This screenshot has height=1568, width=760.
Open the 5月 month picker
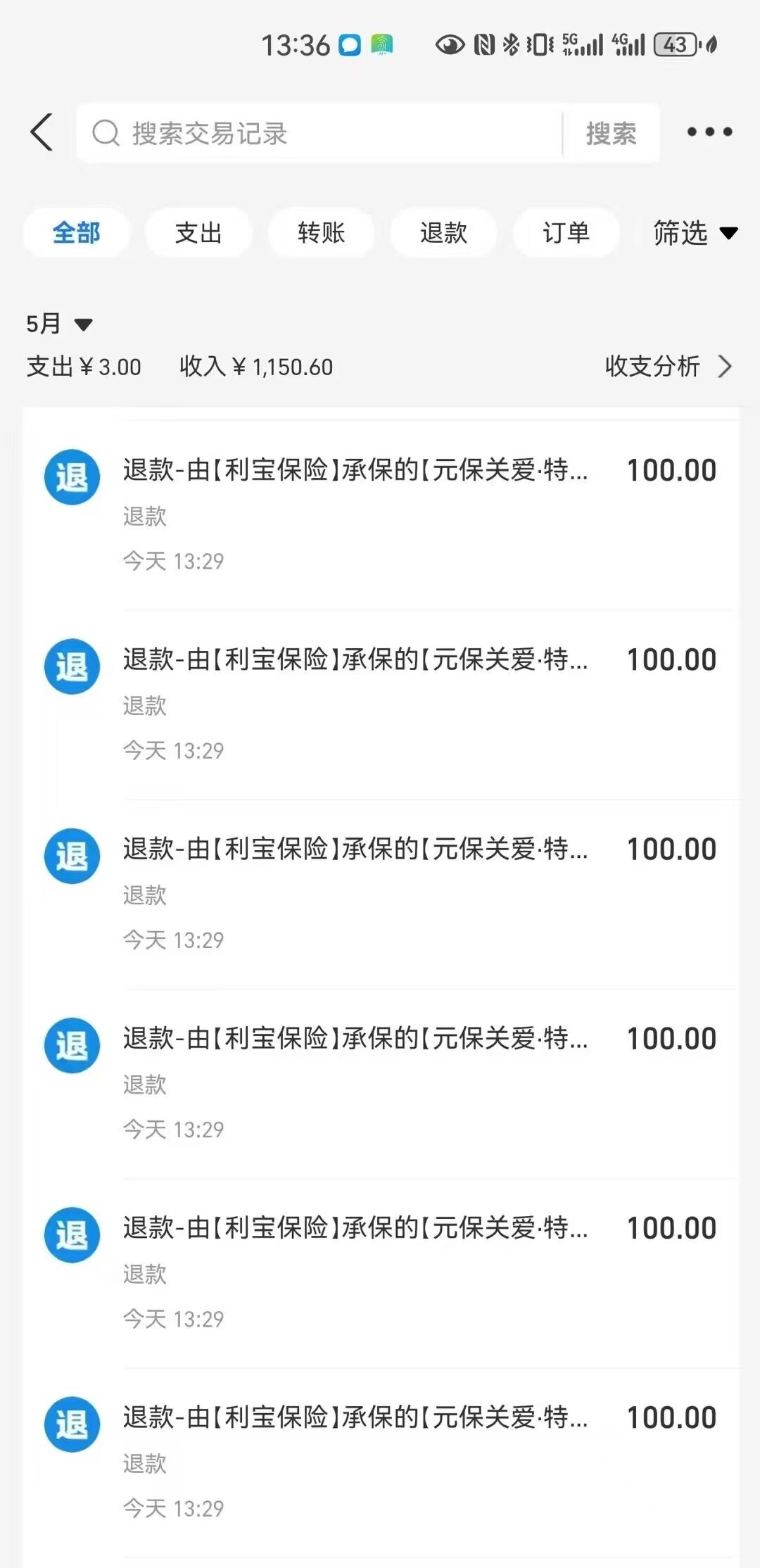59,324
